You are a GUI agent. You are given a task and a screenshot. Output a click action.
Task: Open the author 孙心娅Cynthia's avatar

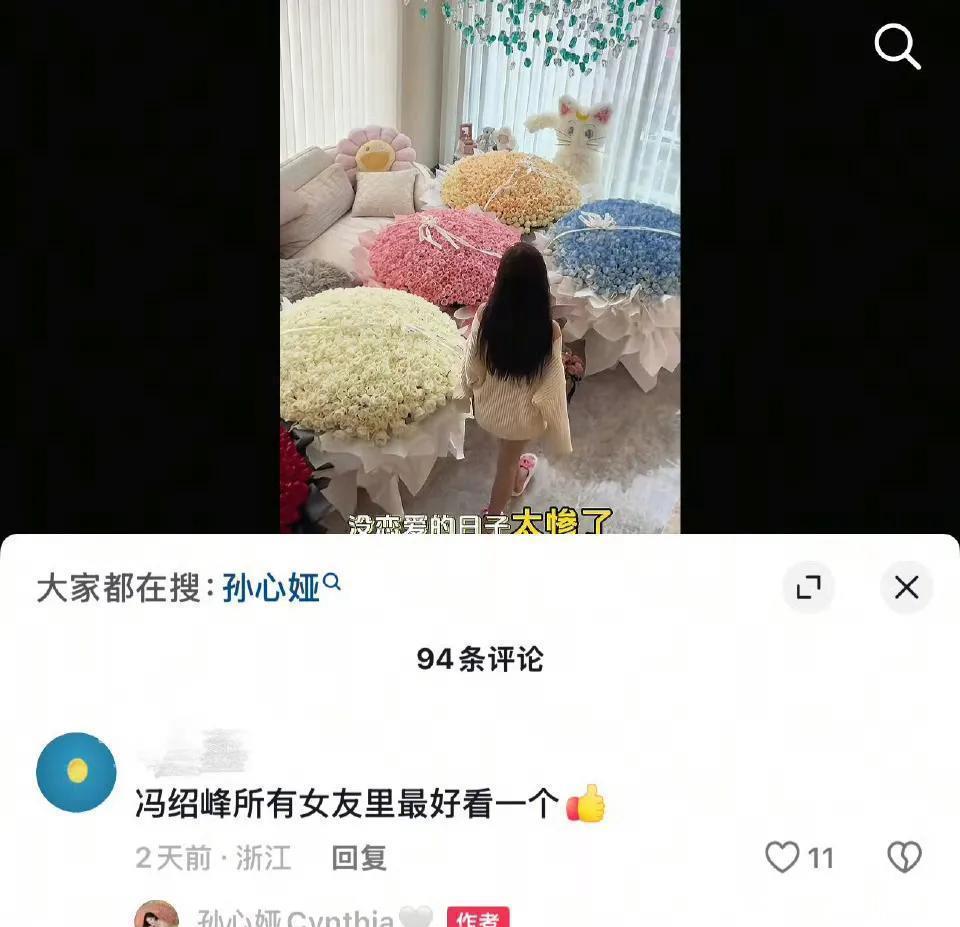point(157,916)
